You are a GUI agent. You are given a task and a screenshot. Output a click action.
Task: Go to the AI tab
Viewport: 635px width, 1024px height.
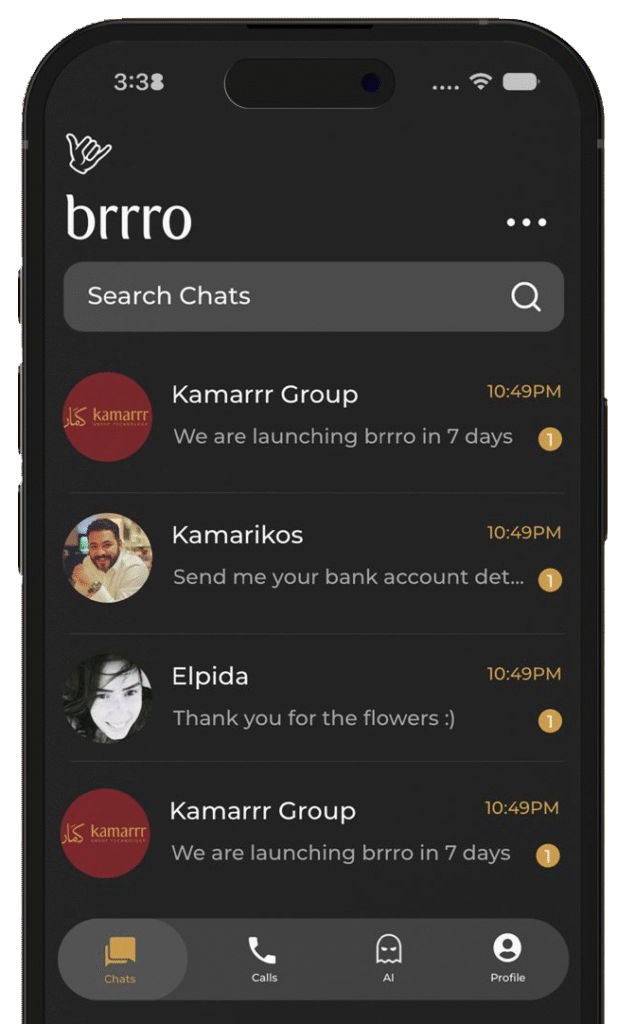(388, 960)
